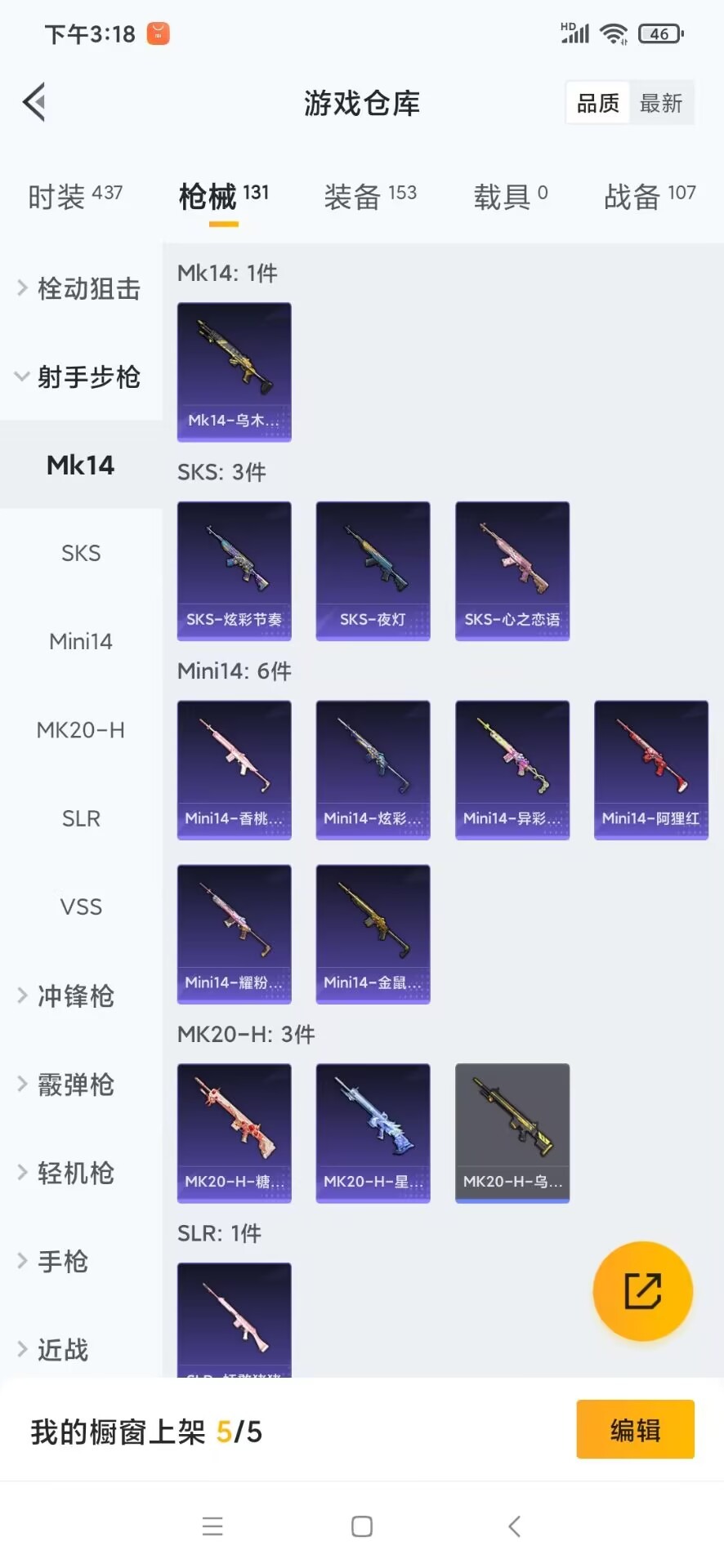Screen dimensions: 724x1568
Task: View the SKS-心之恋语 skin
Action: [x=512, y=570]
